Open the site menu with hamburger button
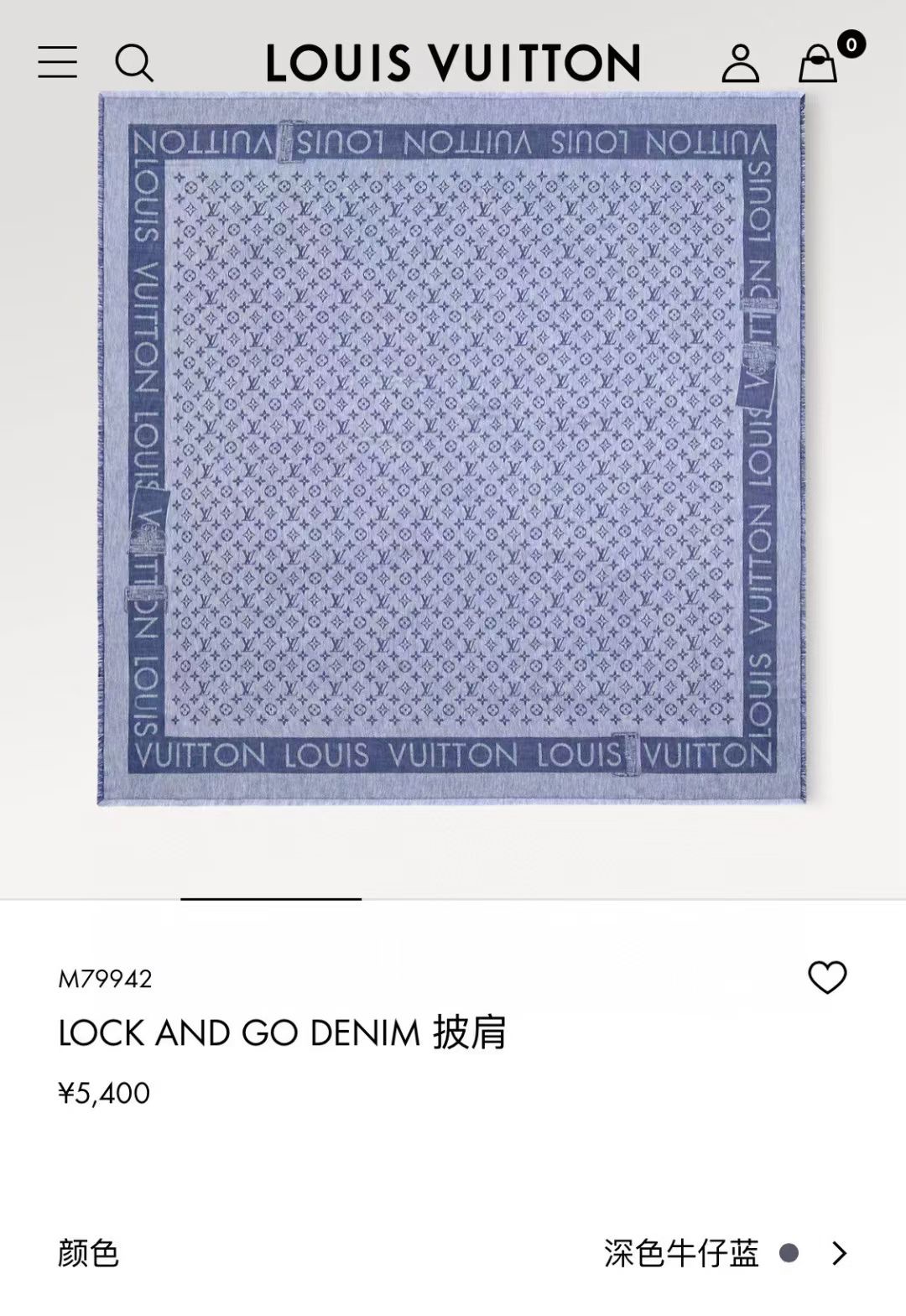Viewport: 906px width, 1316px height. click(56, 64)
